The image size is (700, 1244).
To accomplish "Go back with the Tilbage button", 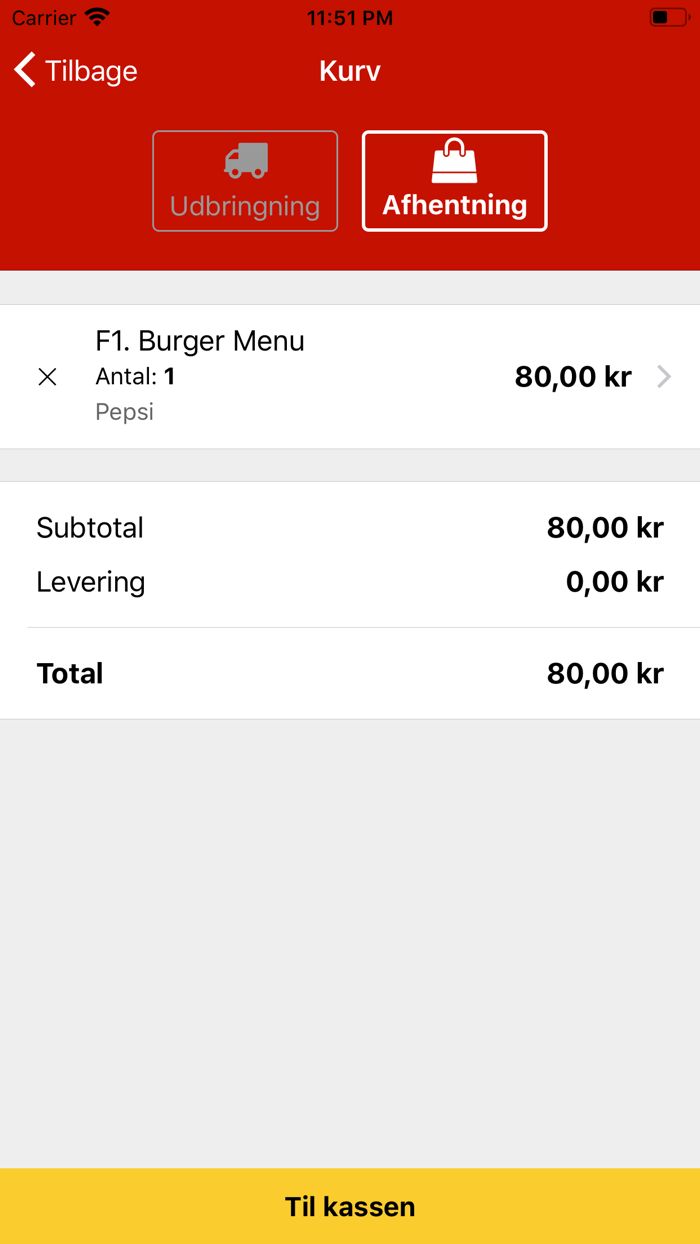I will [x=76, y=71].
